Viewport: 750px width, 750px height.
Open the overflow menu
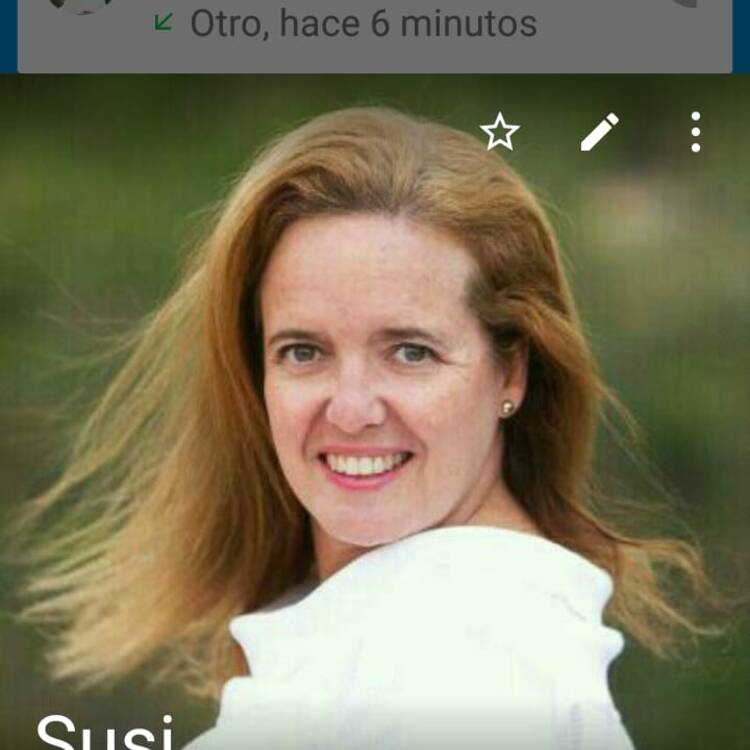coord(695,132)
